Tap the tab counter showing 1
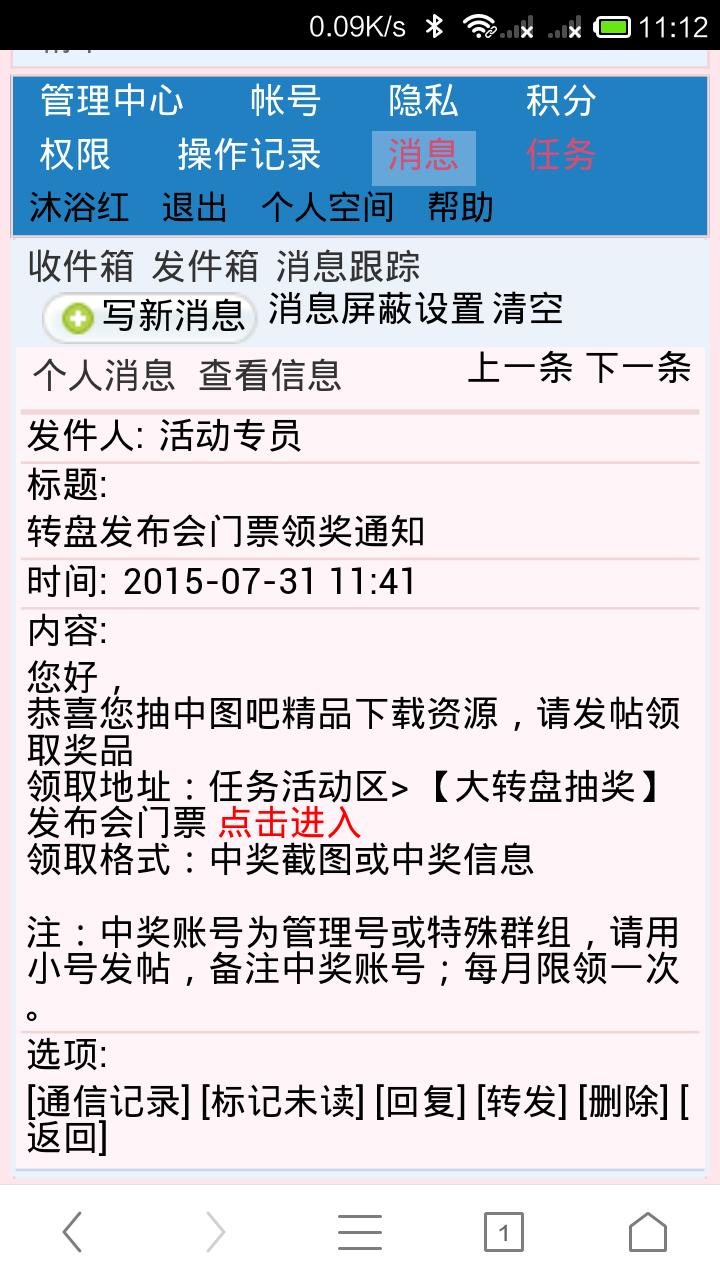 pyautogui.click(x=504, y=1232)
